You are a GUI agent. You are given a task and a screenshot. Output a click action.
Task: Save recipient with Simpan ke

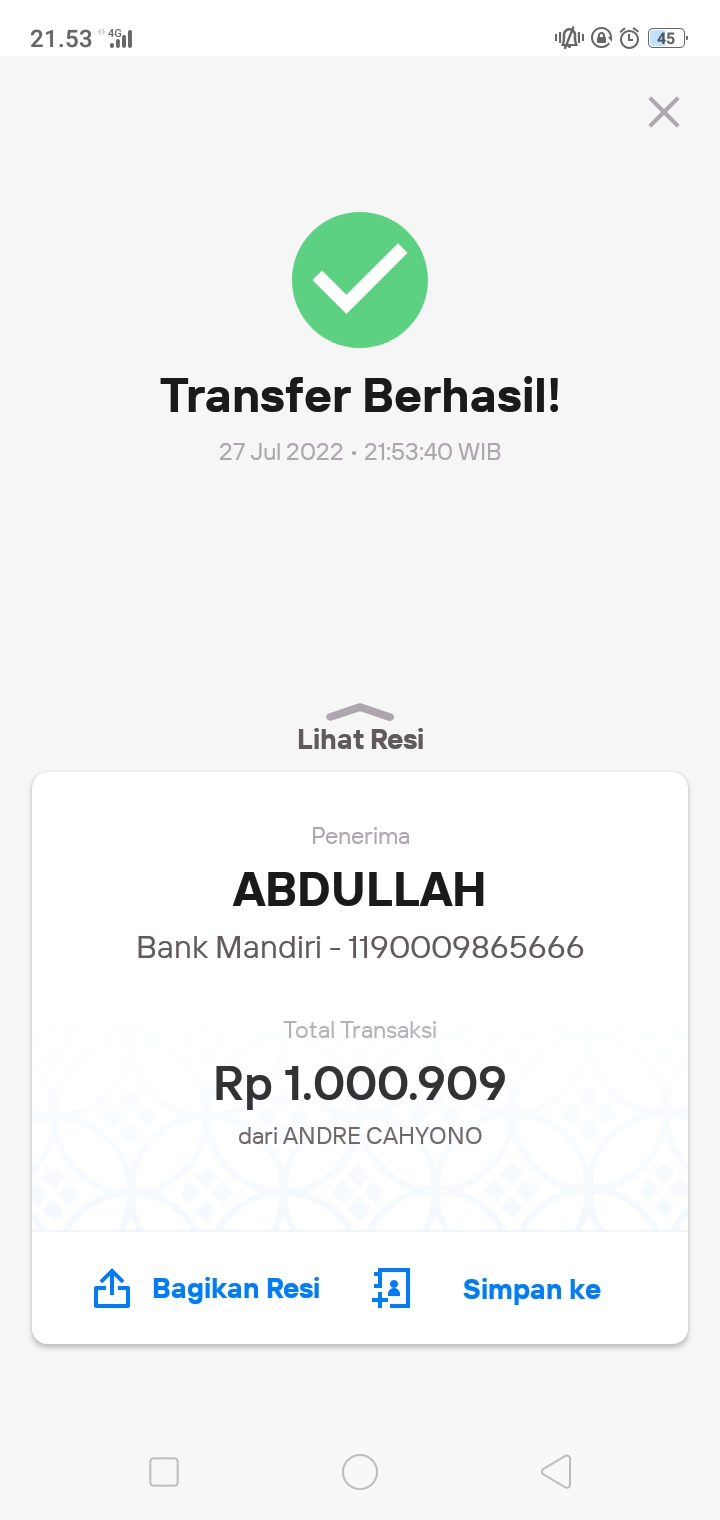[x=488, y=1288]
